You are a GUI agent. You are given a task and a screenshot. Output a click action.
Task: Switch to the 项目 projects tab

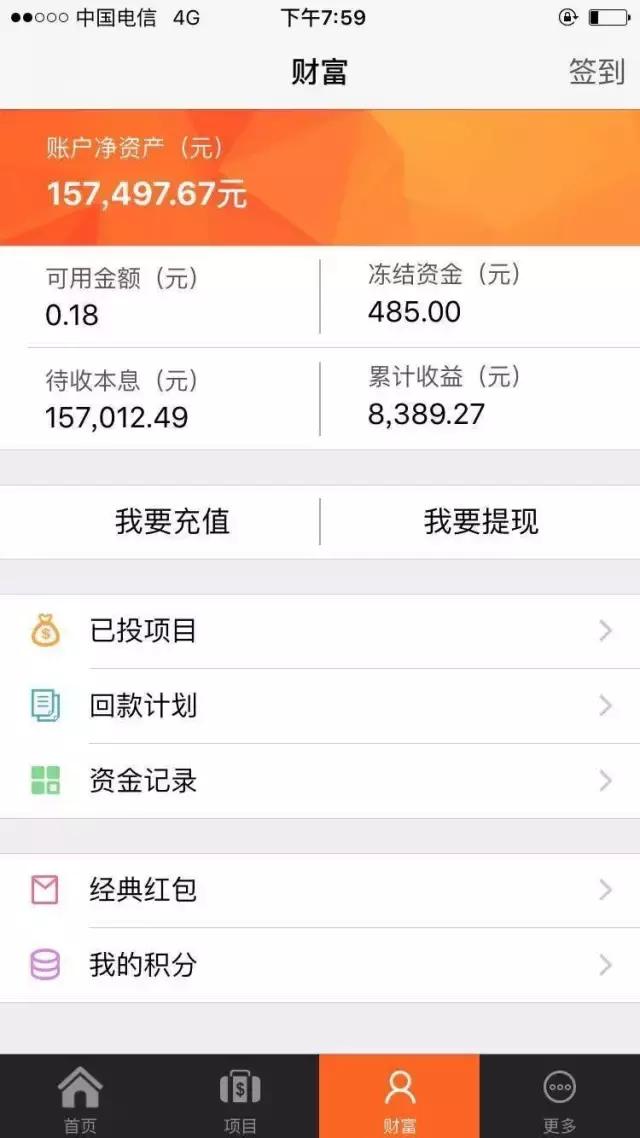tap(239, 1097)
